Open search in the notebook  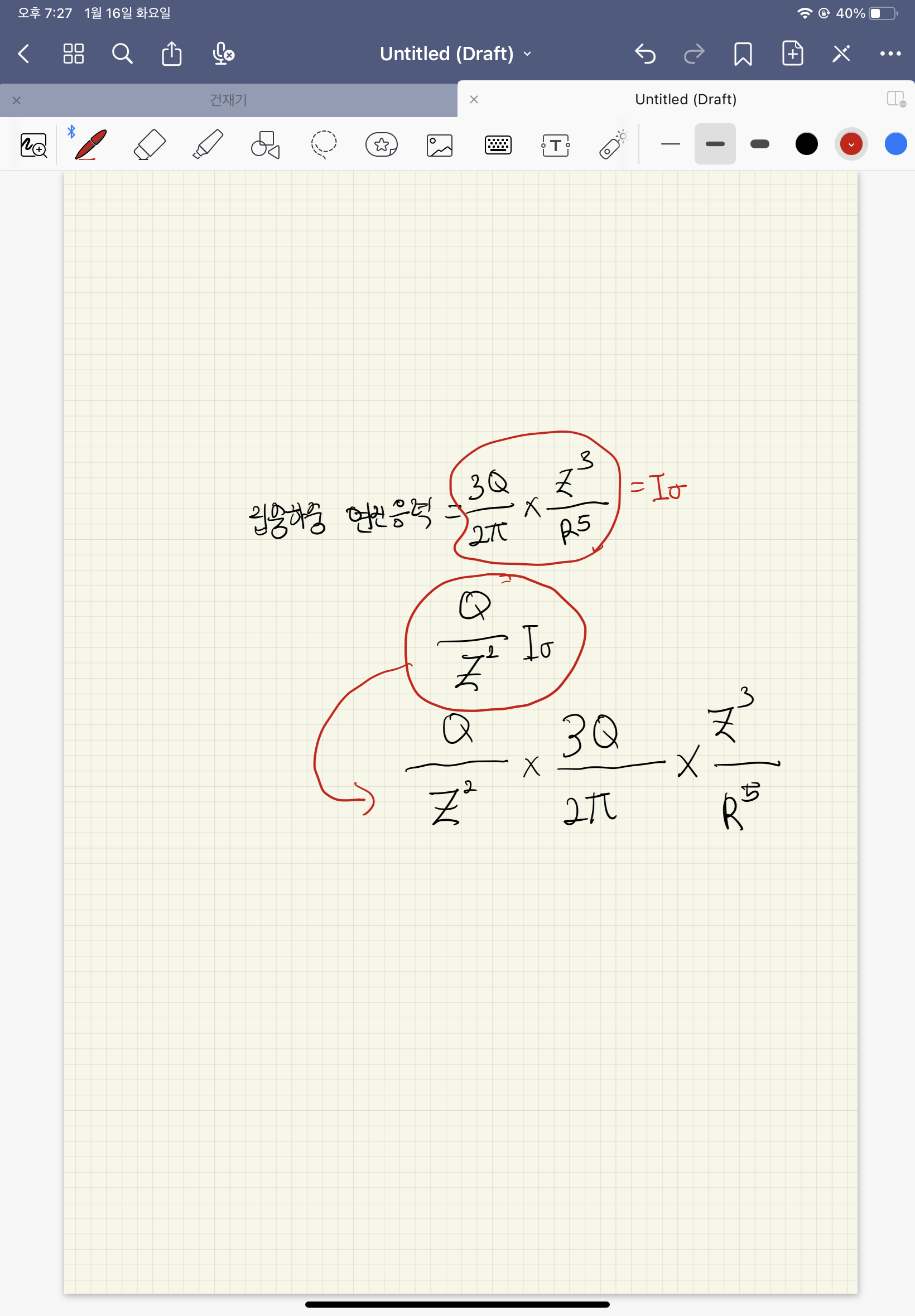[x=122, y=54]
